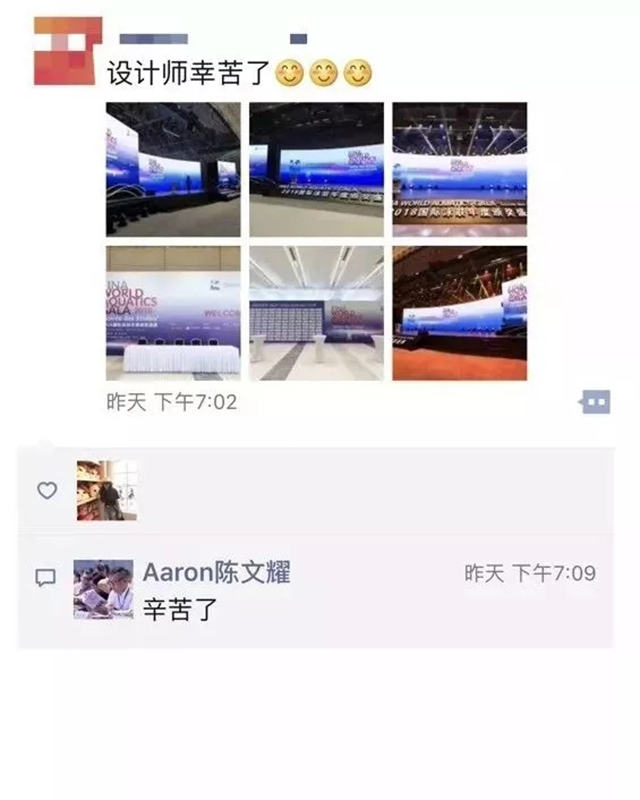640x800 pixels.
Task: Open the poster's profile avatar
Action: coord(67,52)
